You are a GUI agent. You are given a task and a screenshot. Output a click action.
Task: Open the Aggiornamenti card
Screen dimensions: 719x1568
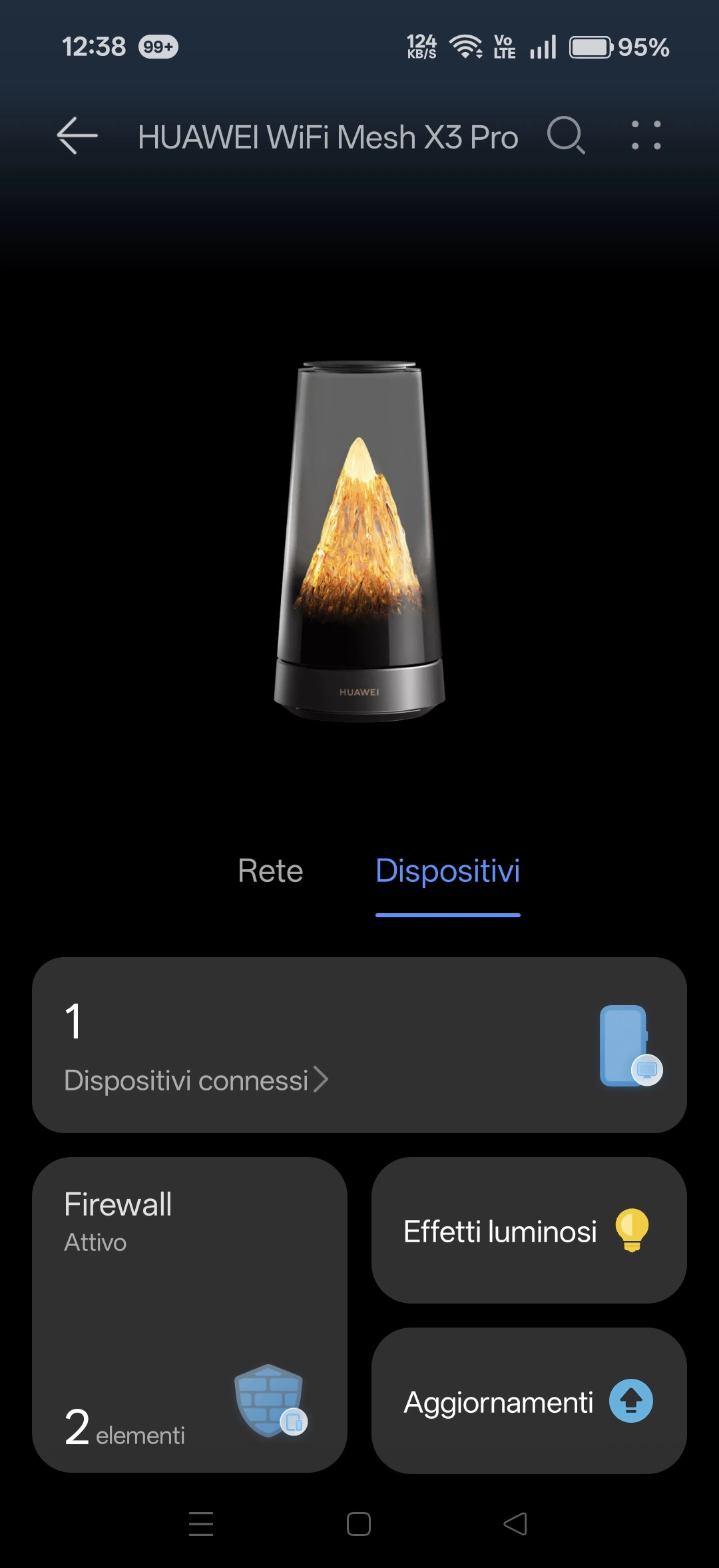(529, 1401)
